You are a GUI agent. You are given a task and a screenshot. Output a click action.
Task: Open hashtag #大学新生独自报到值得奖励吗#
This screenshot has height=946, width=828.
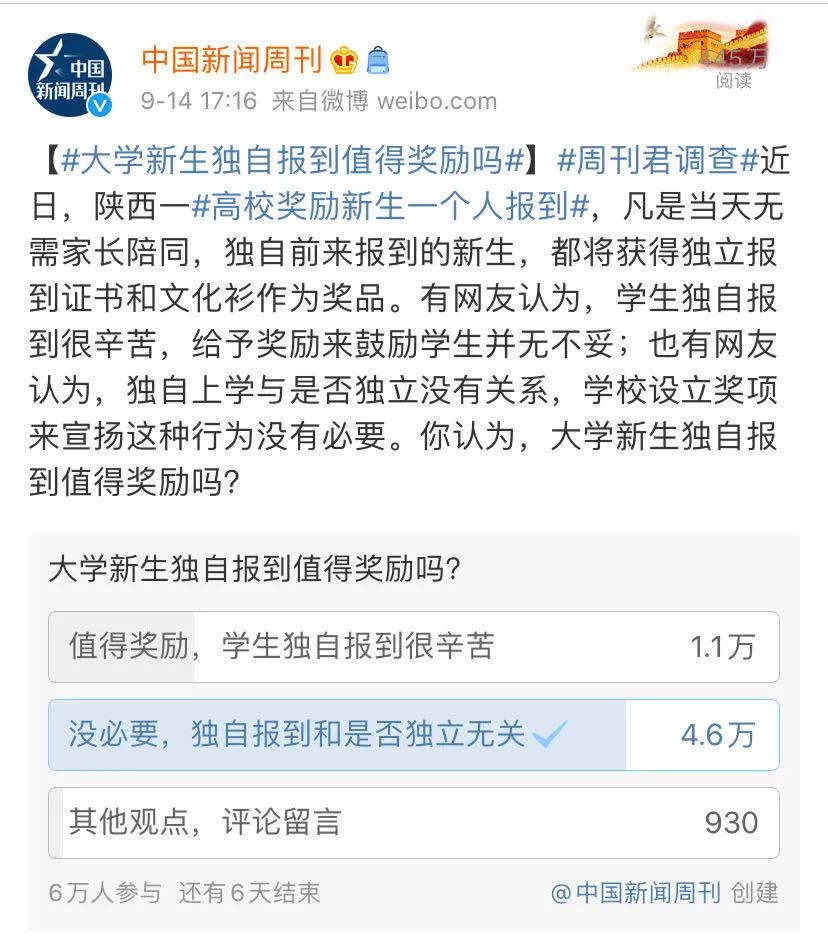tap(293, 159)
